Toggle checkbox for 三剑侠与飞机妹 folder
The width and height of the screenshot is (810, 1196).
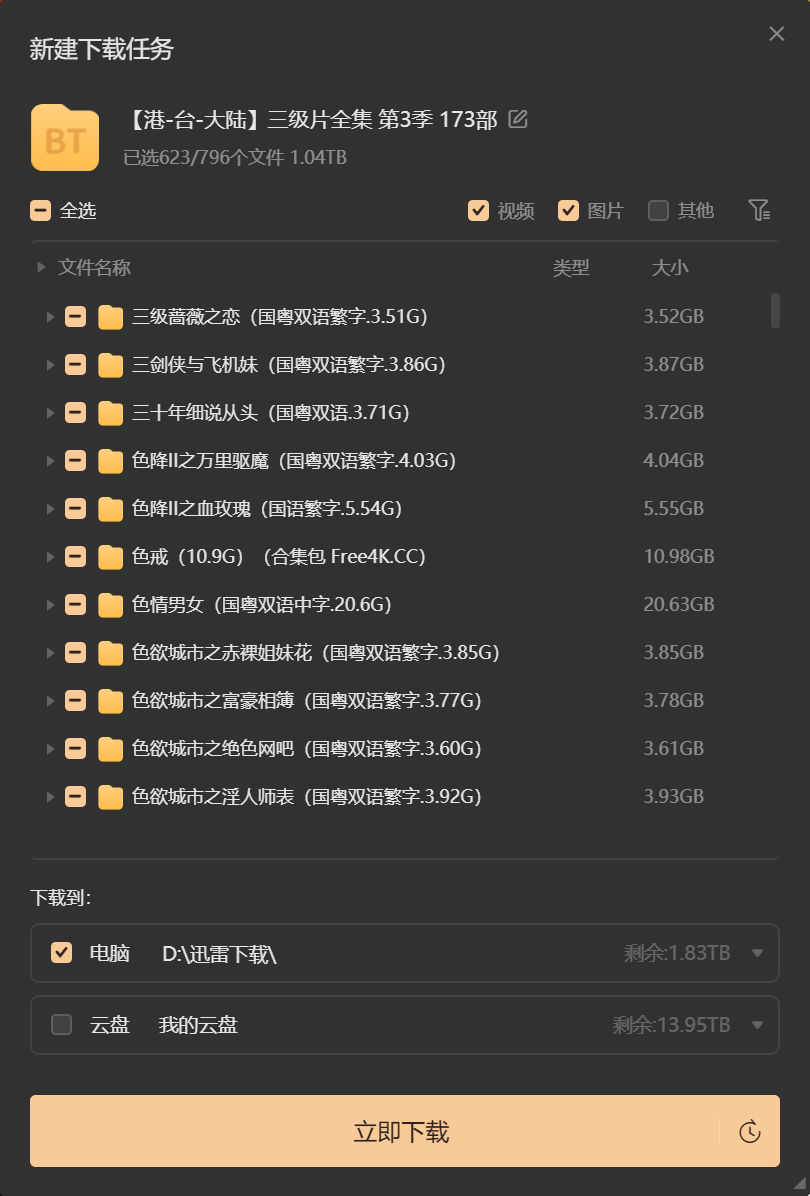76,365
